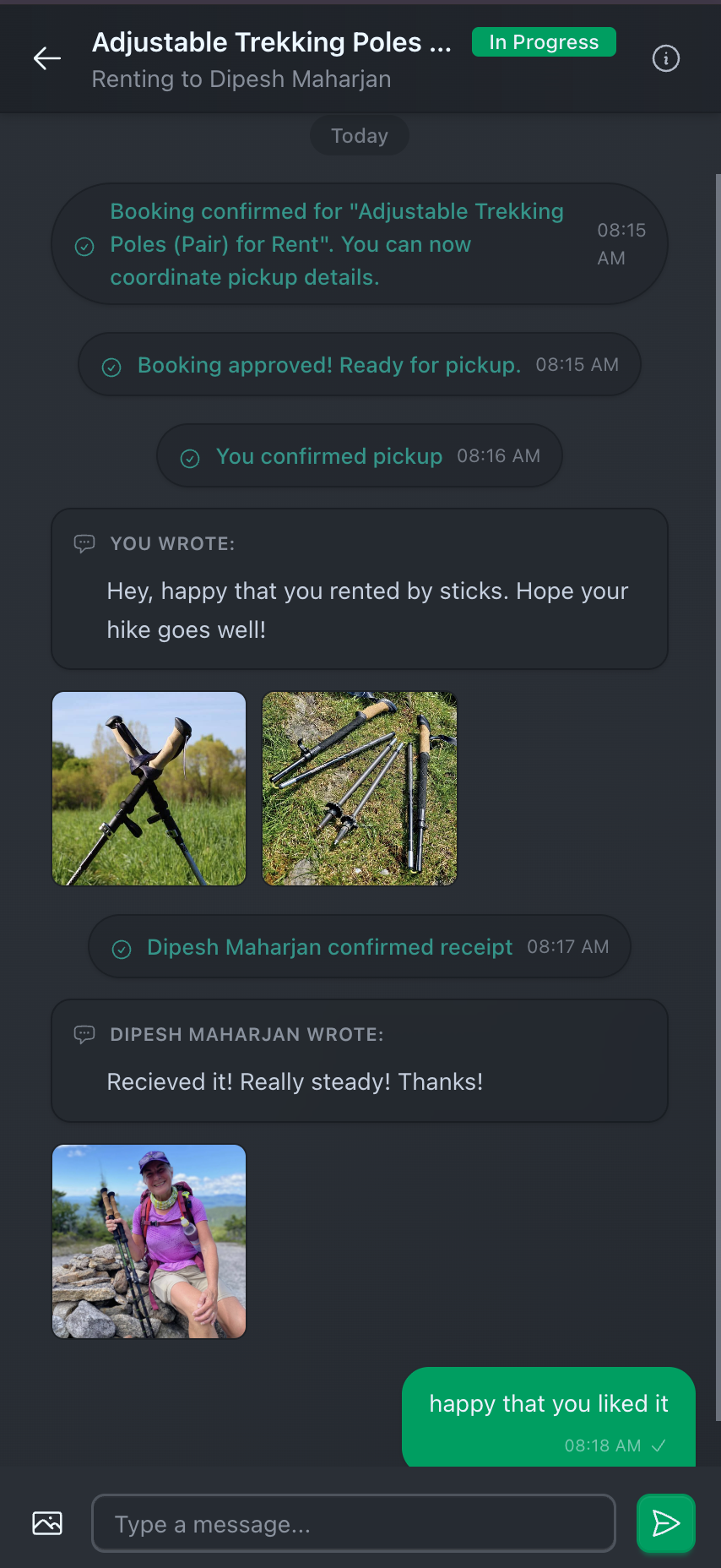Viewport: 721px width, 1568px height.
Task: Select the In Progress status badge
Action: tap(543, 41)
